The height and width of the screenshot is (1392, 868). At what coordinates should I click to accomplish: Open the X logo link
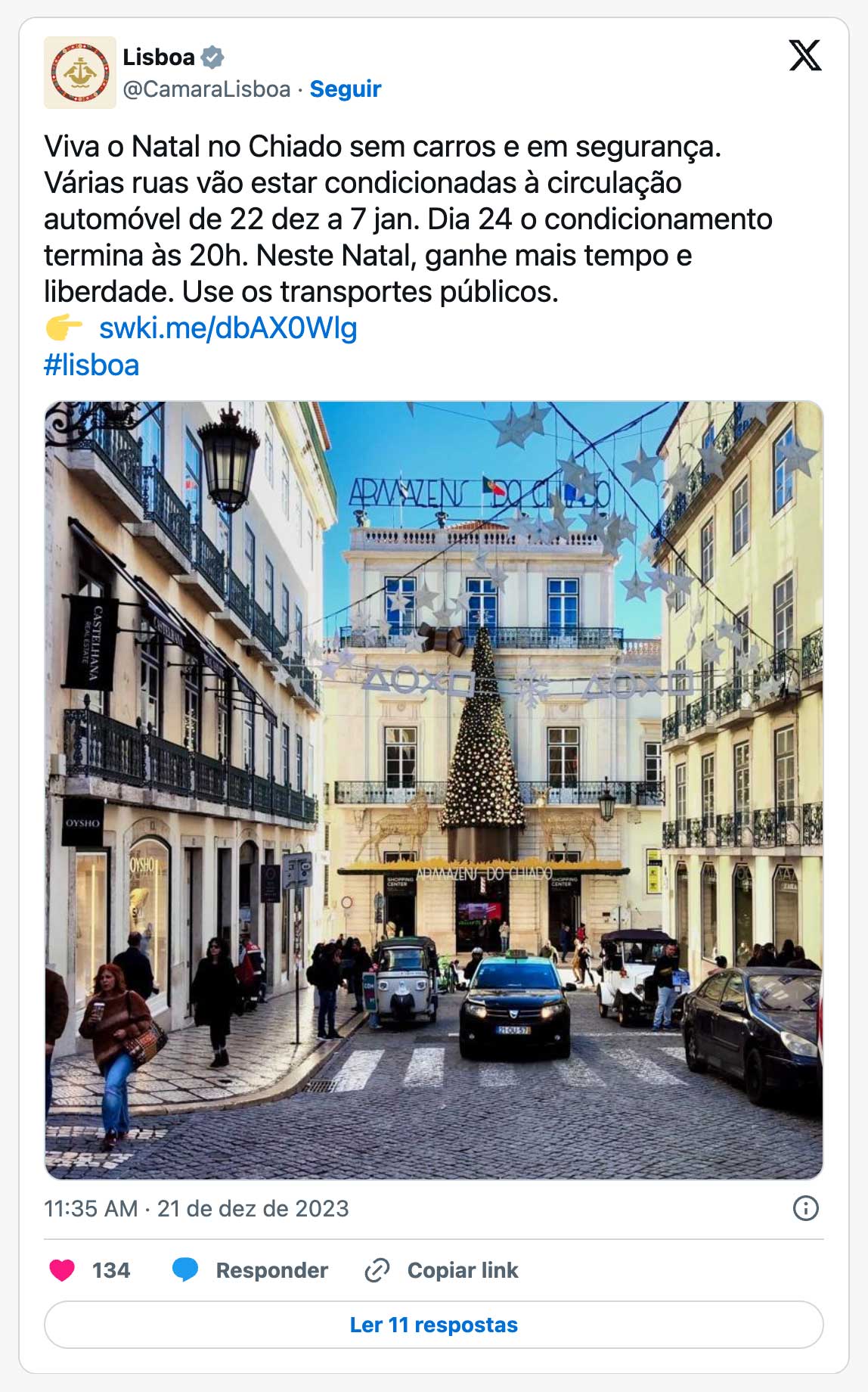pyautogui.click(x=804, y=56)
